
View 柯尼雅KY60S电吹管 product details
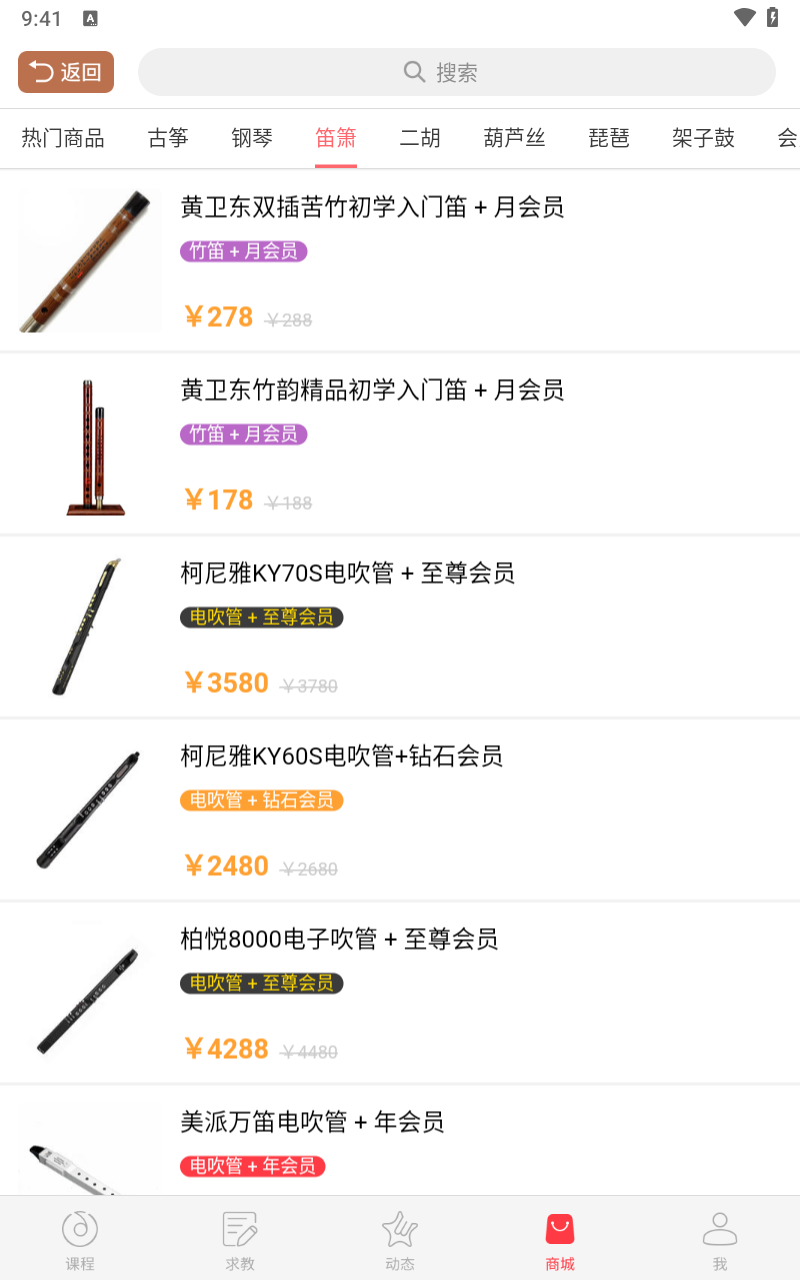(x=341, y=756)
